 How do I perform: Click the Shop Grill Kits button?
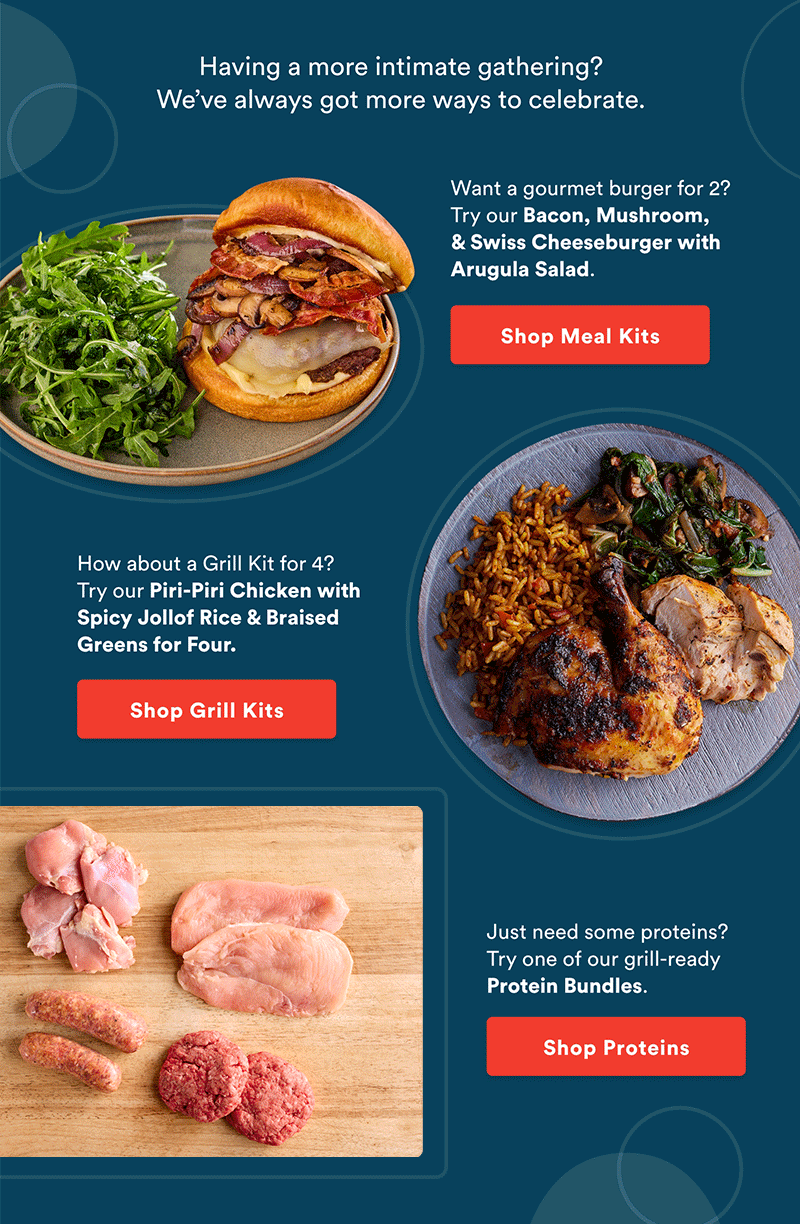click(x=206, y=709)
